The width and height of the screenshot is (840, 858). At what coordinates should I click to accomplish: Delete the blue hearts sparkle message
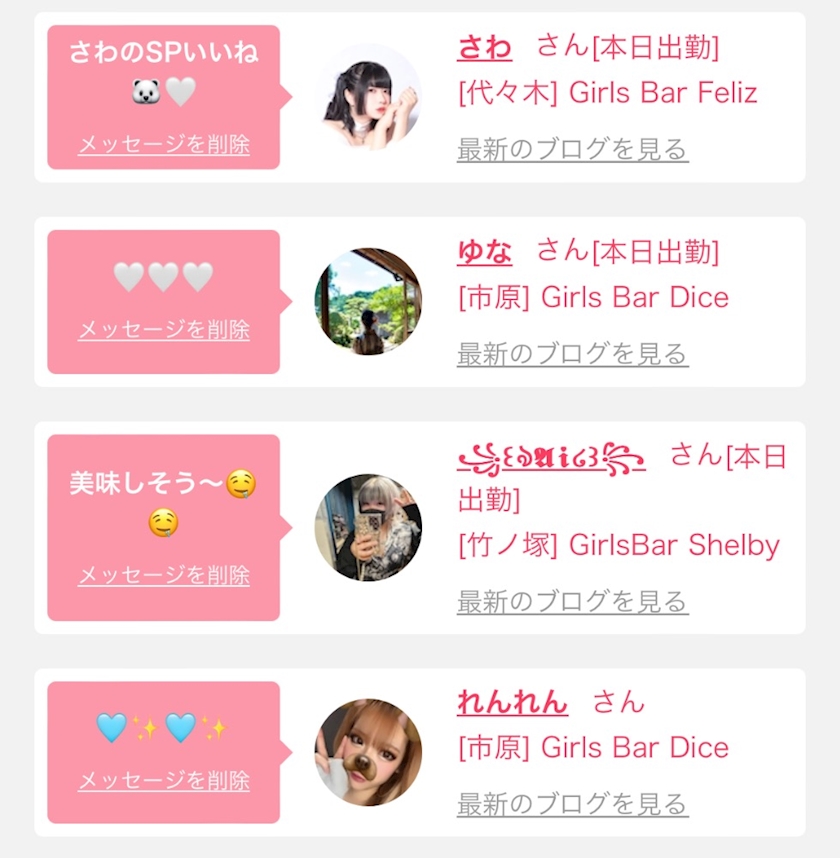tap(164, 781)
